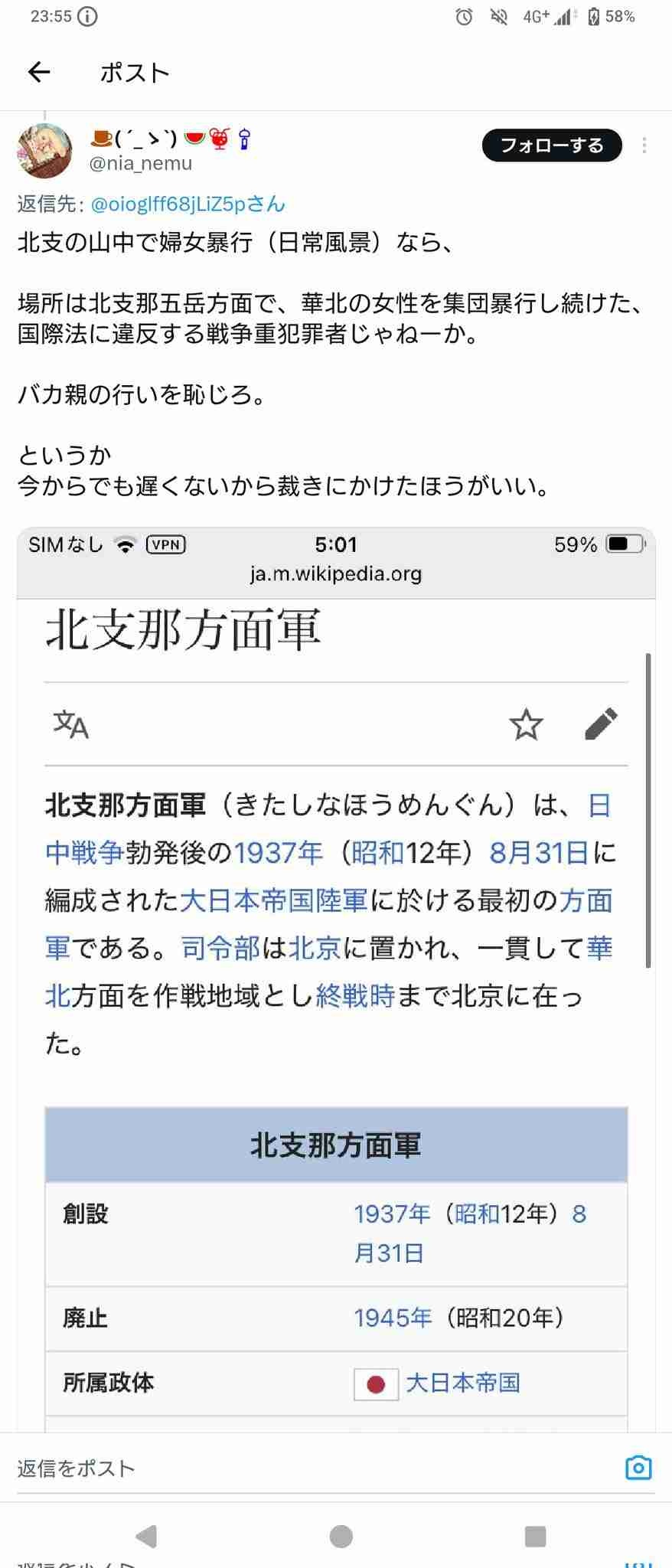Image resolution: width=672 pixels, height=1568 pixels.
Task: Go to the home screen
Action: point(341,1536)
